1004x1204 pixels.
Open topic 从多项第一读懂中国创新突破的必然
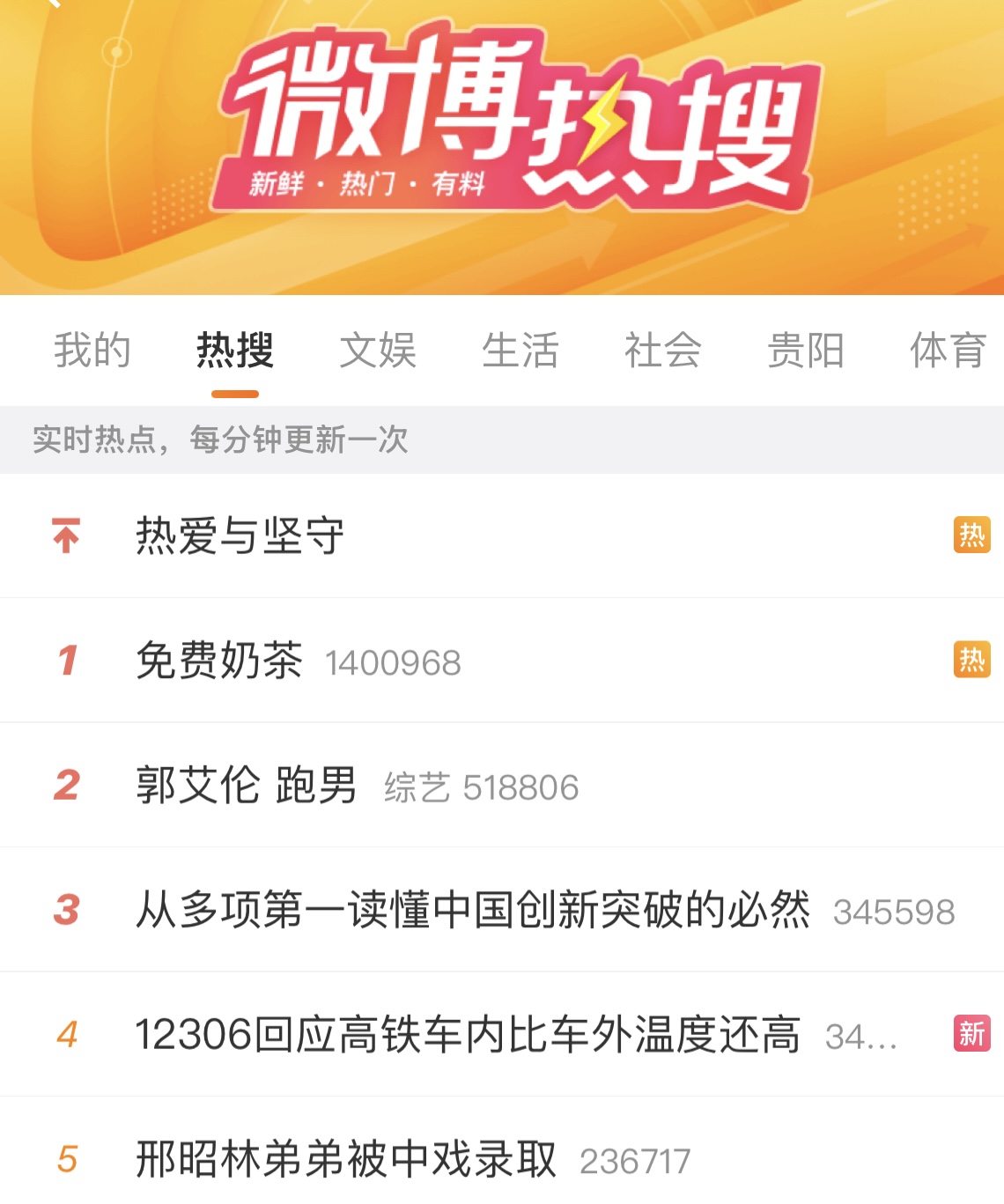472,910
